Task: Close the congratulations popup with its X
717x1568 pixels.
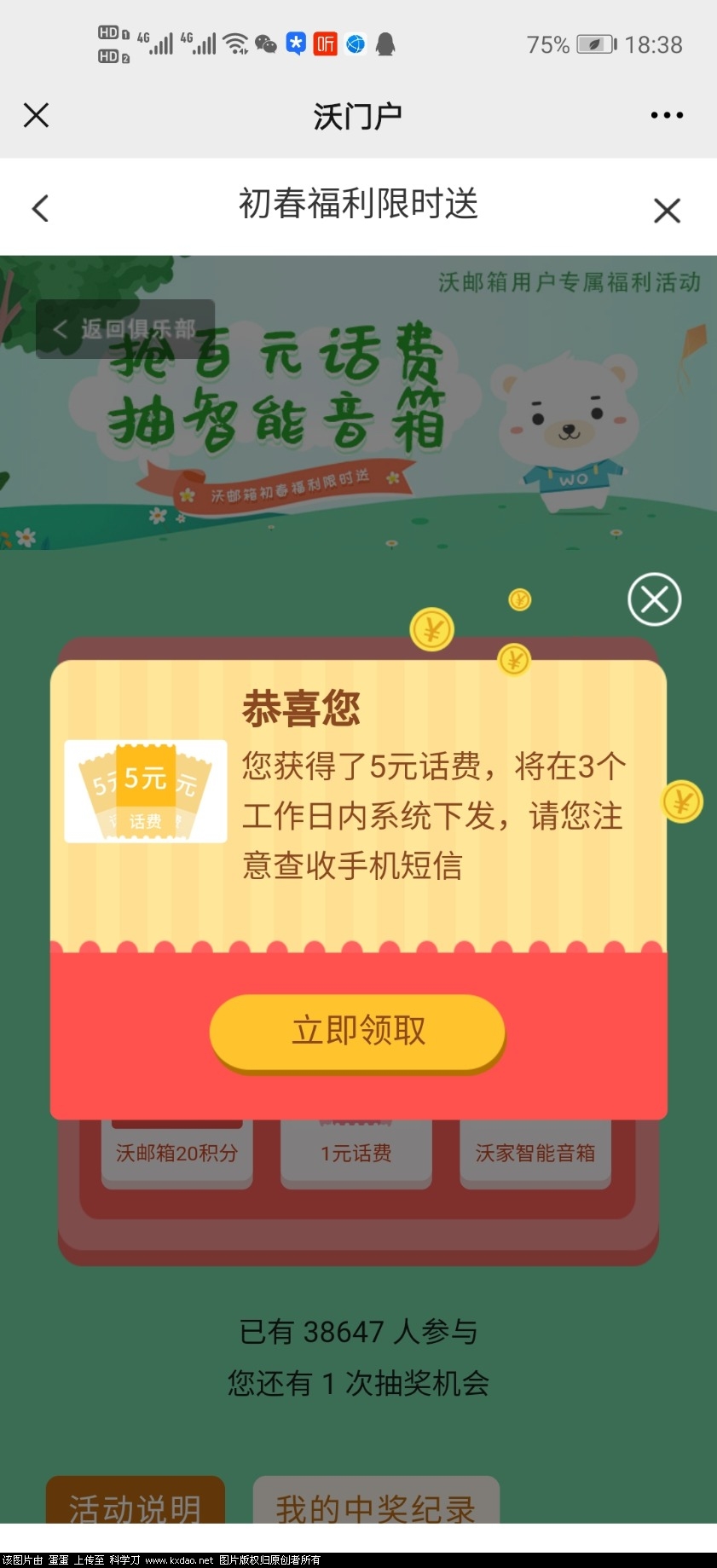Action: point(653,599)
